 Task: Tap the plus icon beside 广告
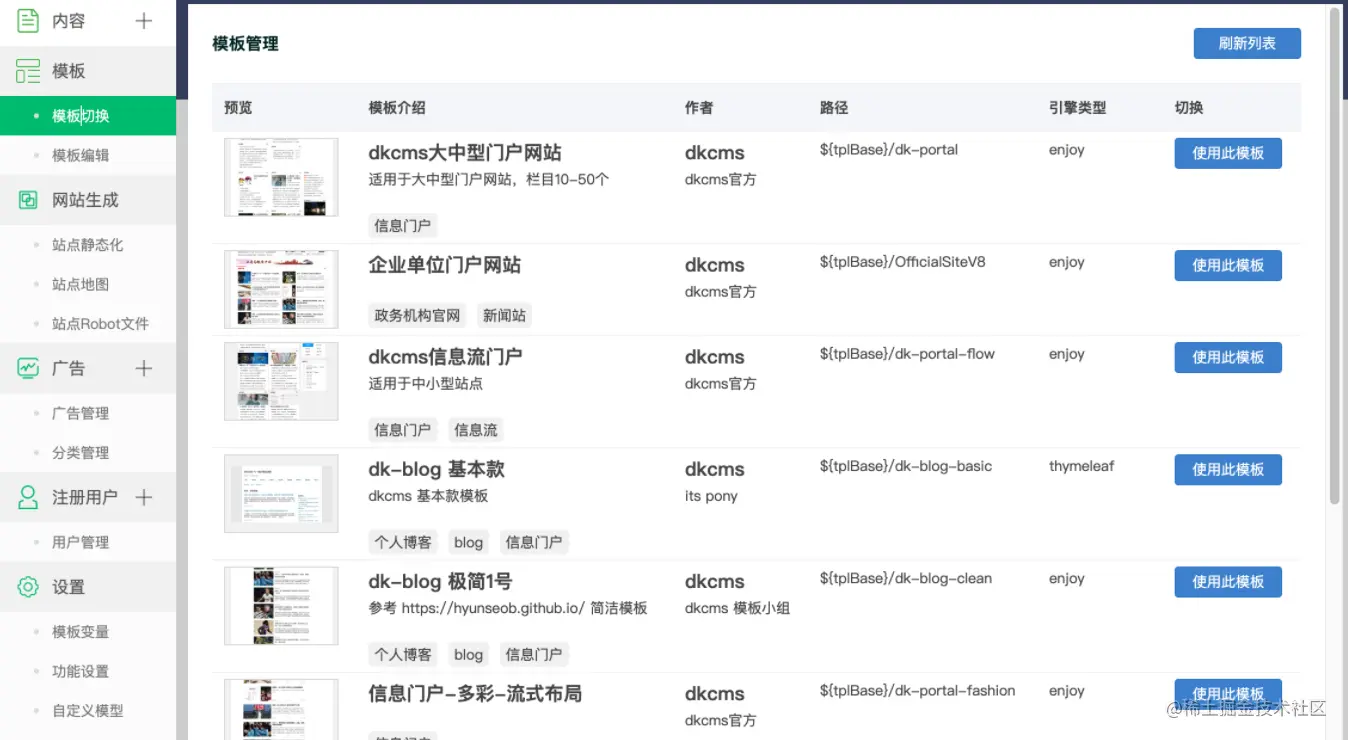(x=144, y=368)
